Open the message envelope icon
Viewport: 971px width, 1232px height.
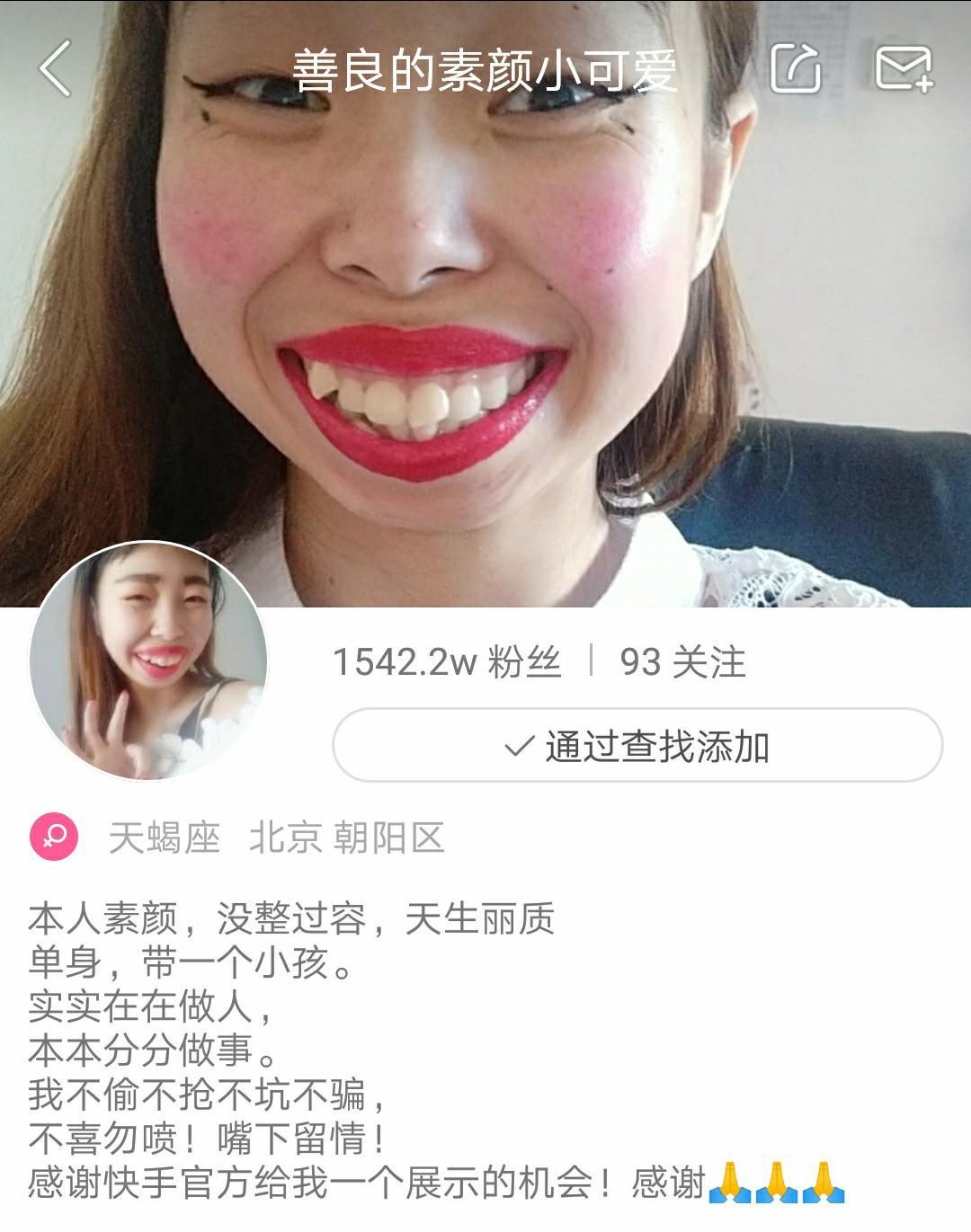[904, 67]
